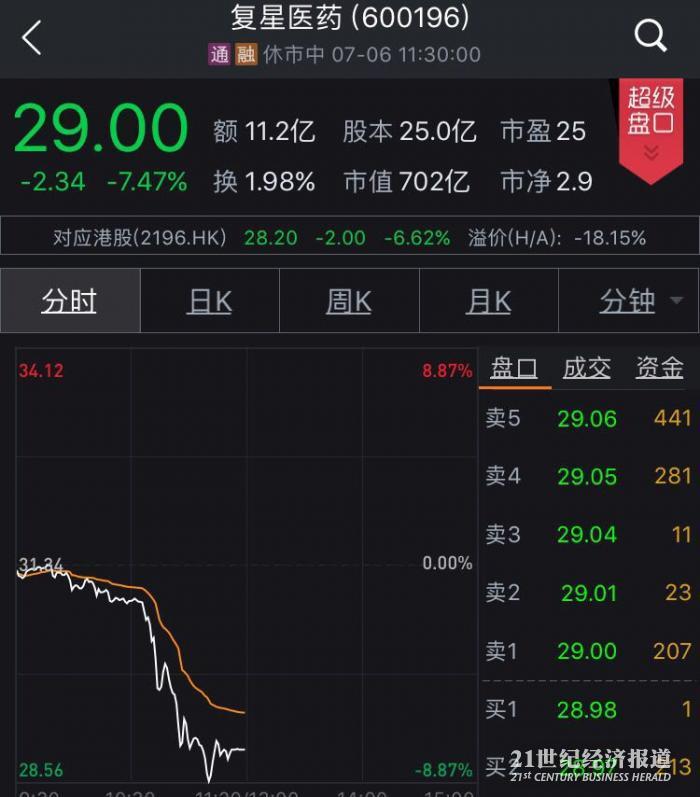Open the stock search magnifier
This screenshot has width=700, height=797.
click(651, 37)
